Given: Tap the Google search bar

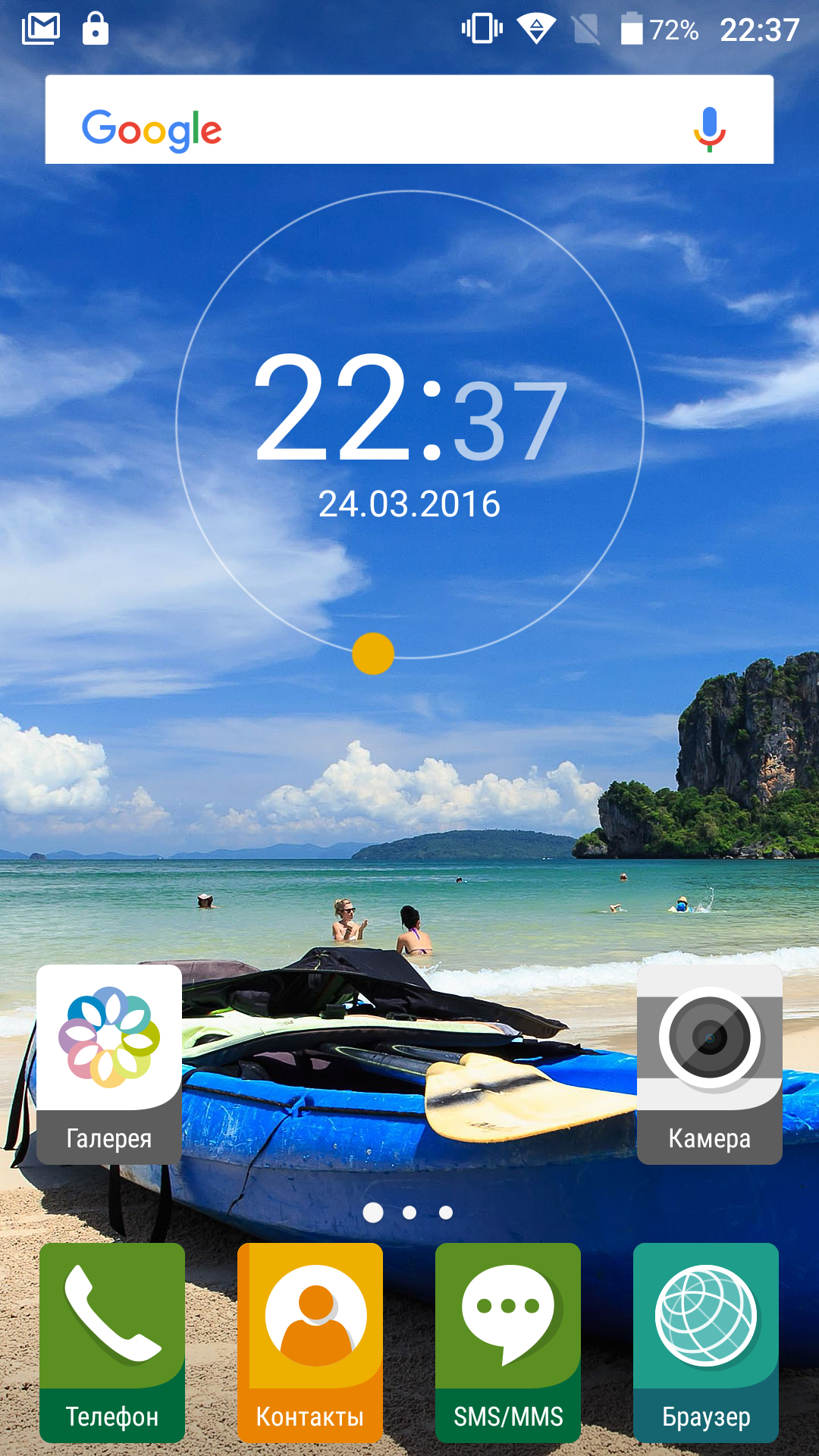Looking at the screenshot, I should [409, 119].
